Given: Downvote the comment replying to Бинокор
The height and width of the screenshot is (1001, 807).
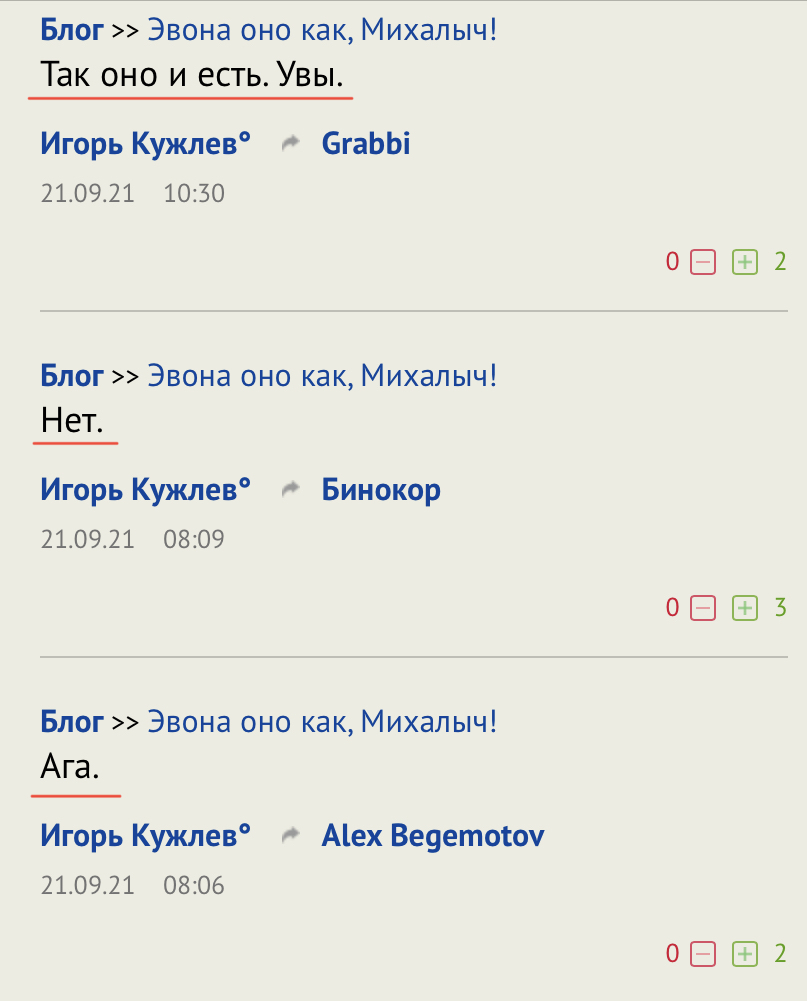Looking at the screenshot, I should 703,607.
